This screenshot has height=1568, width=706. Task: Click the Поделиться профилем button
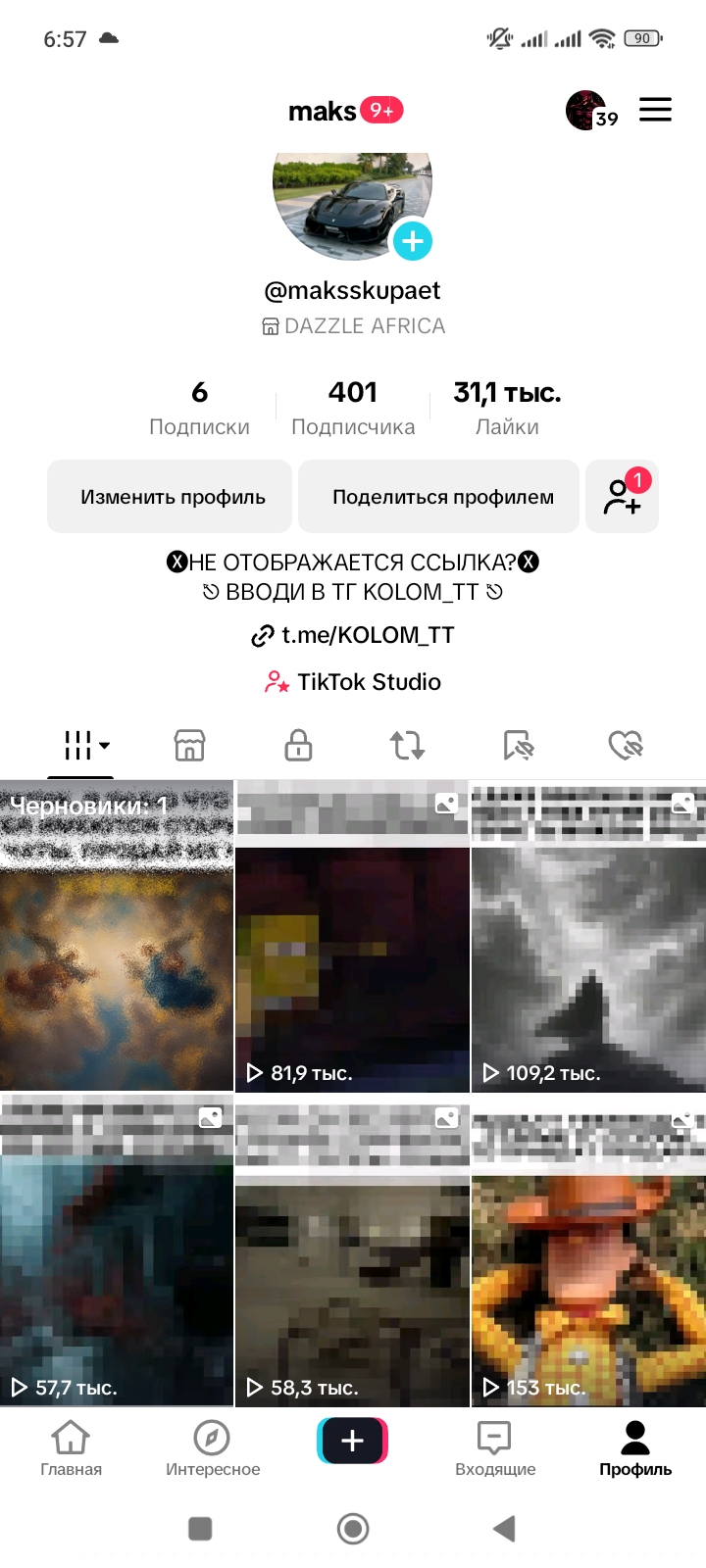point(438,497)
